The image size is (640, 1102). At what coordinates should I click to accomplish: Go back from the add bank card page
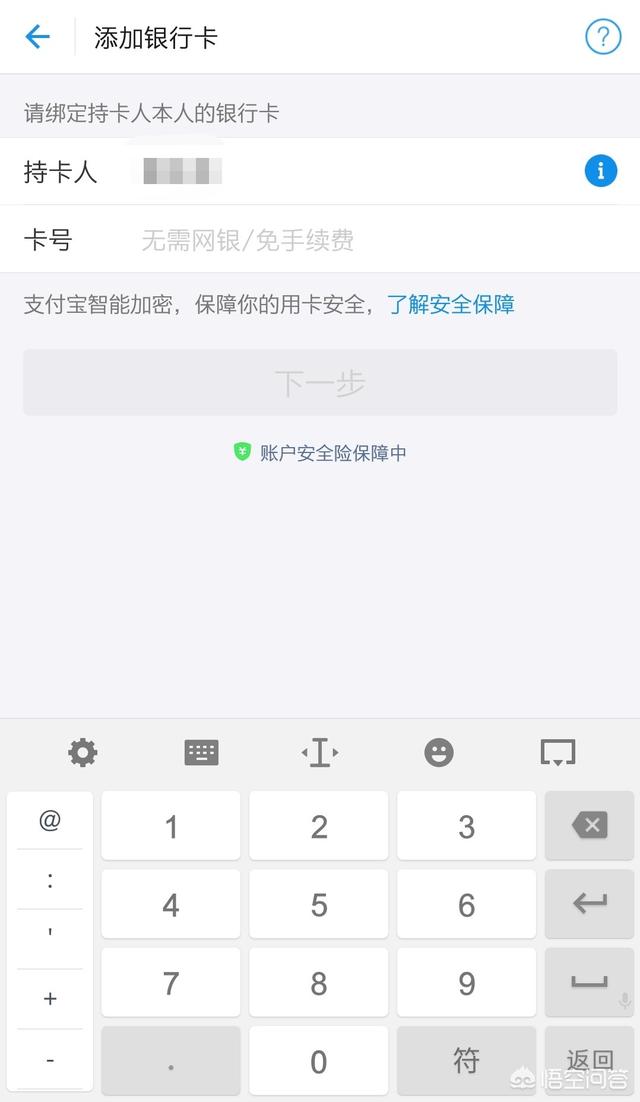click(37, 38)
